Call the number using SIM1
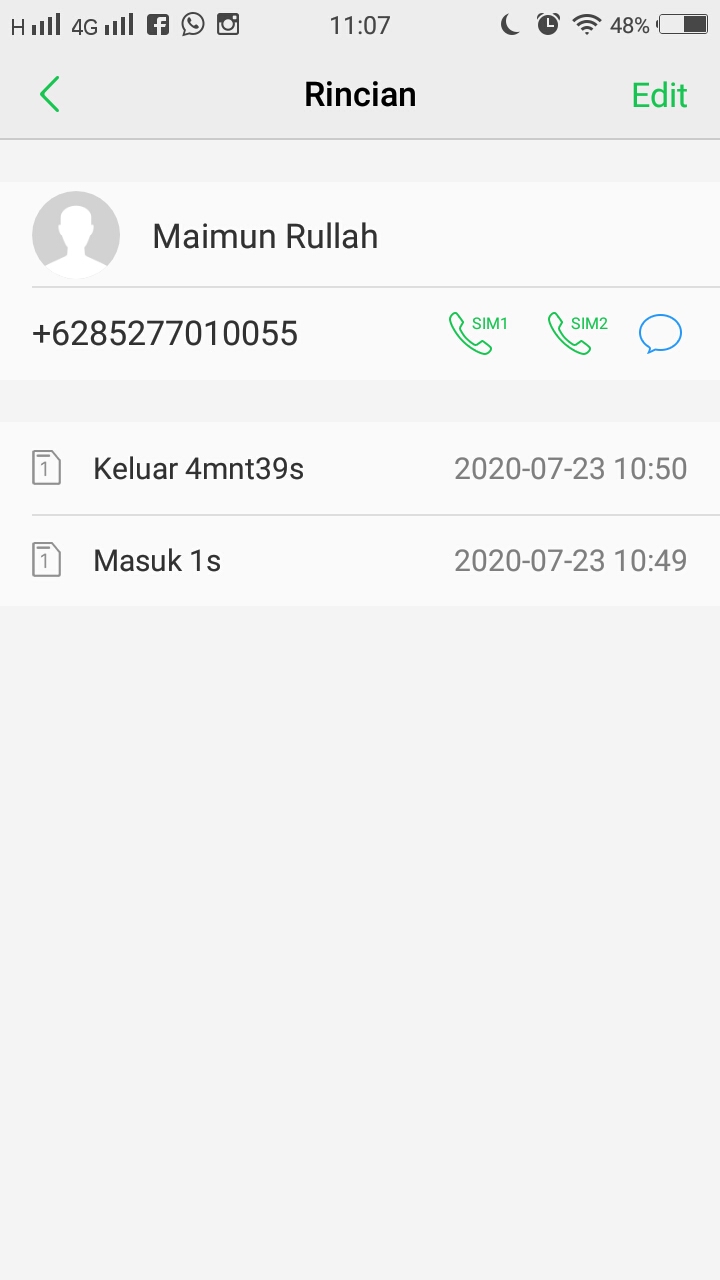The image size is (720, 1280). (x=478, y=333)
